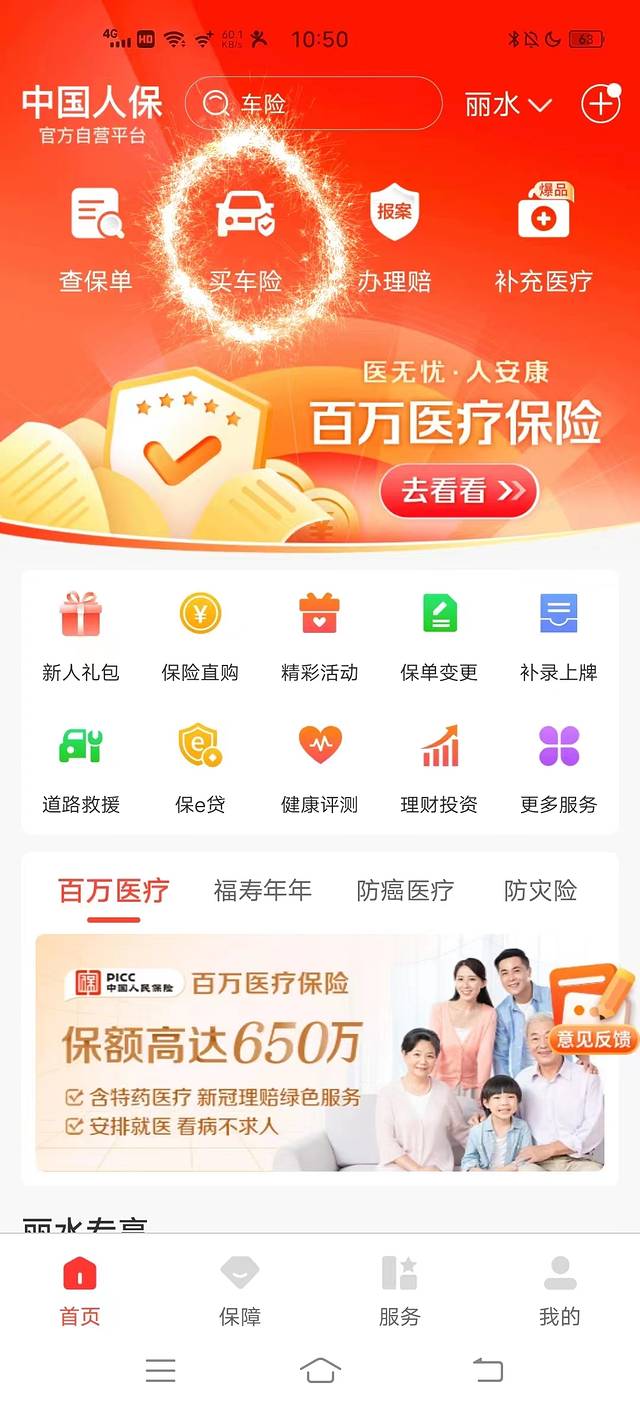Viewport: 640px width, 1408px height.
Task: Switch to the 防癌医疗 tab
Action: point(405,890)
